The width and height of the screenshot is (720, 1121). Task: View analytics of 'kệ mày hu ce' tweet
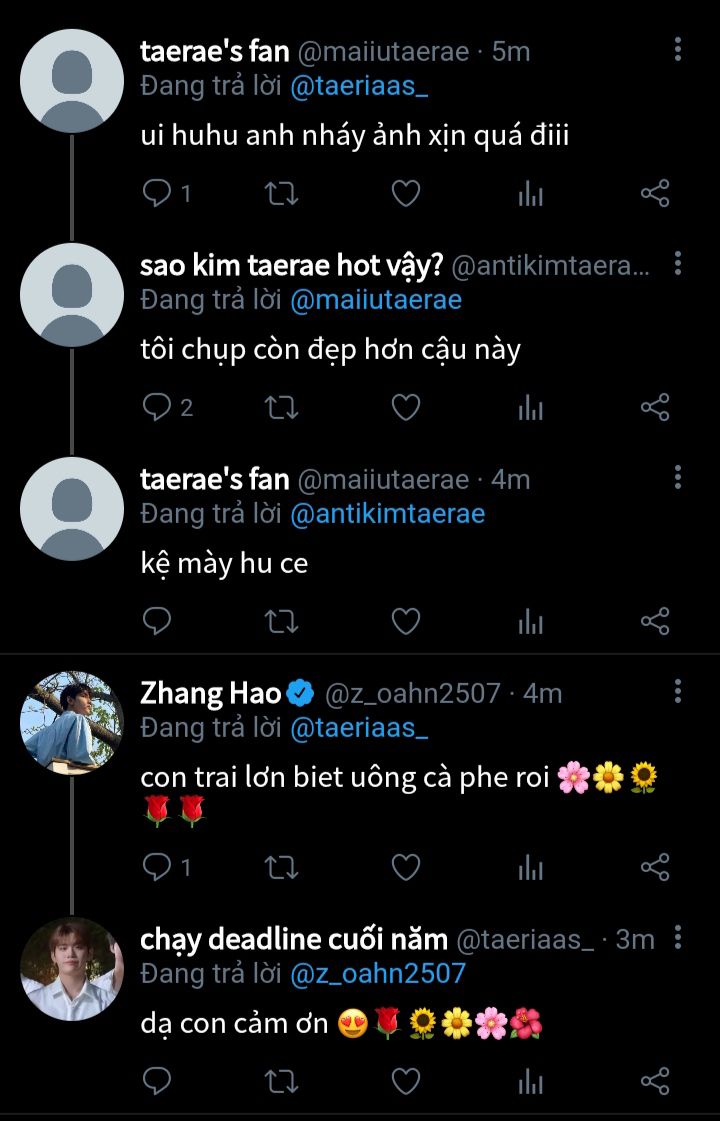(x=530, y=621)
